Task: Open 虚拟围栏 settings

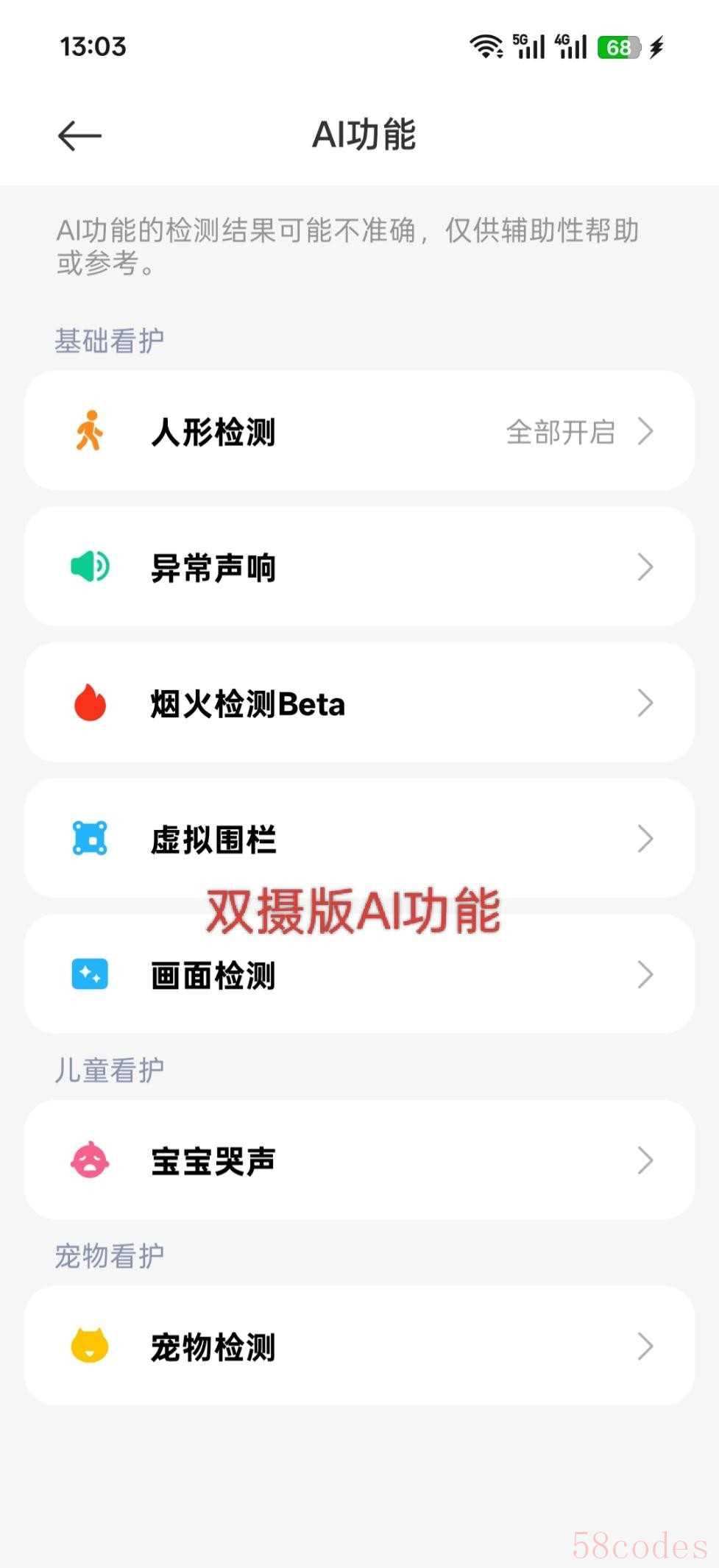Action: click(x=359, y=840)
